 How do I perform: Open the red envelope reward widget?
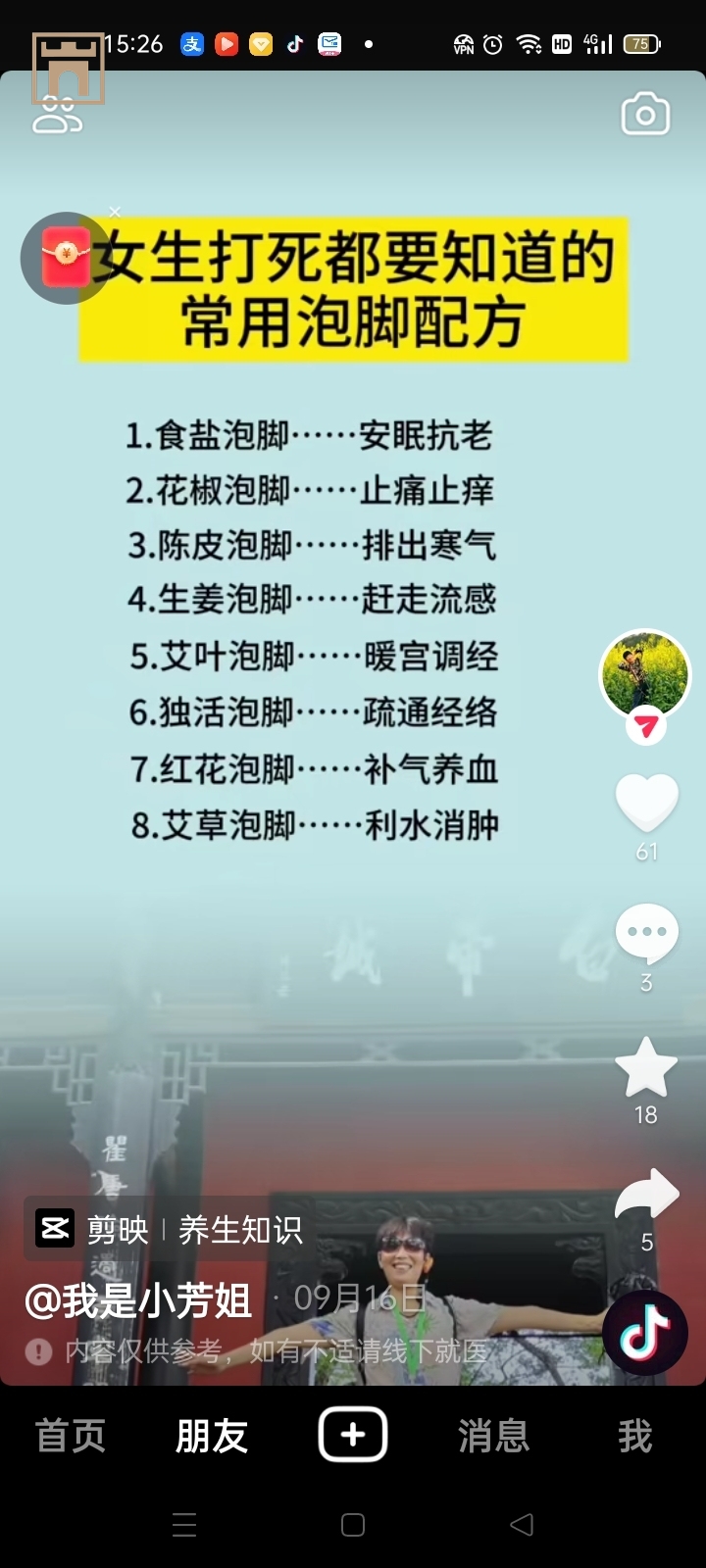pyautogui.click(x=65, y=259)
